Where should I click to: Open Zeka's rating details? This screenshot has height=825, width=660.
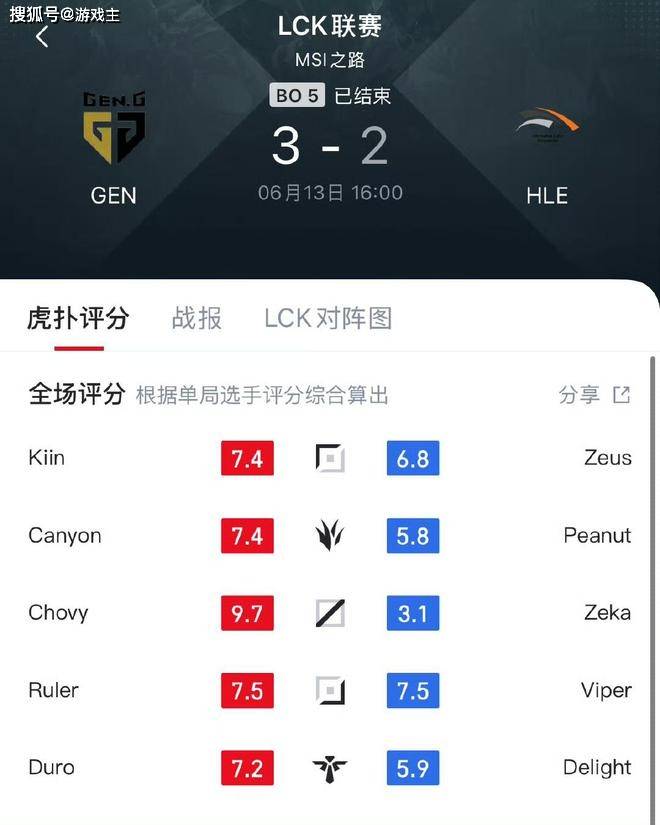point(607,613)
